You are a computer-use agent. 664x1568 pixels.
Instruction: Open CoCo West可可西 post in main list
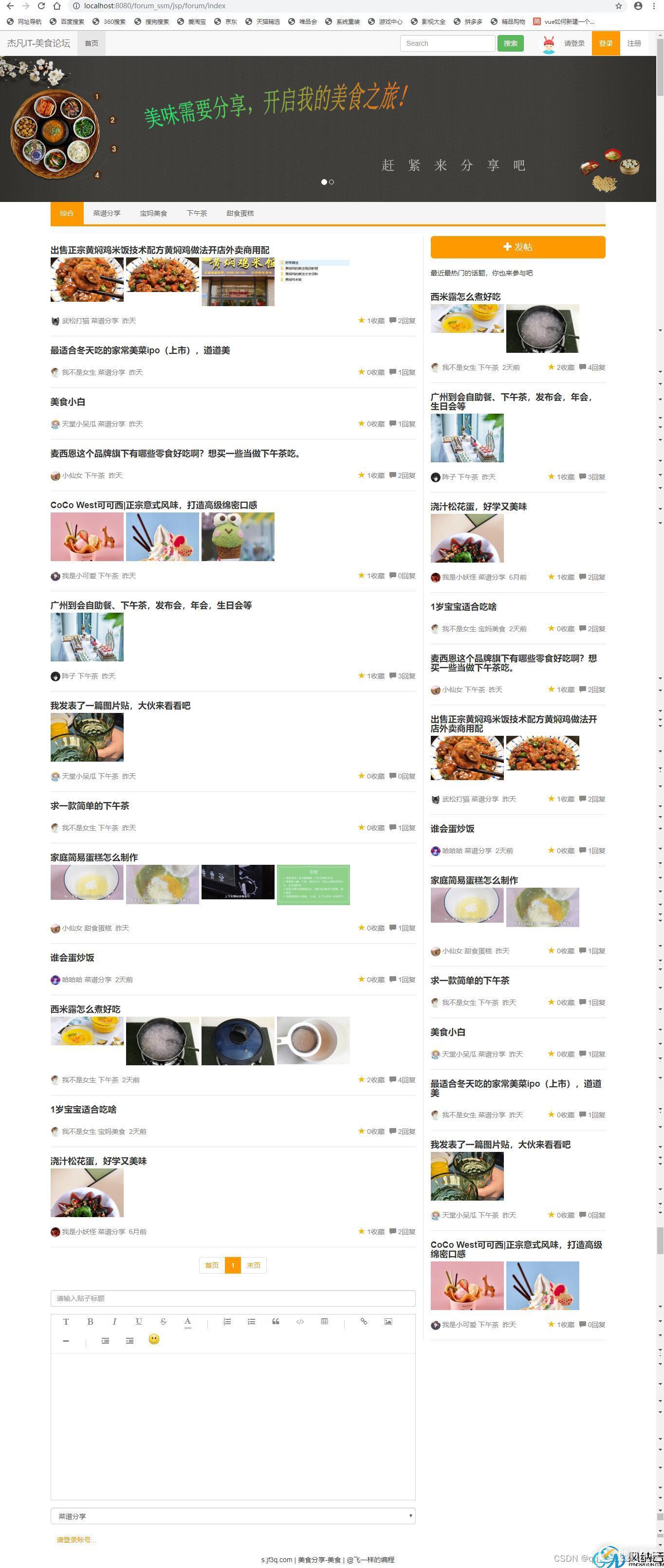(153, 505)
